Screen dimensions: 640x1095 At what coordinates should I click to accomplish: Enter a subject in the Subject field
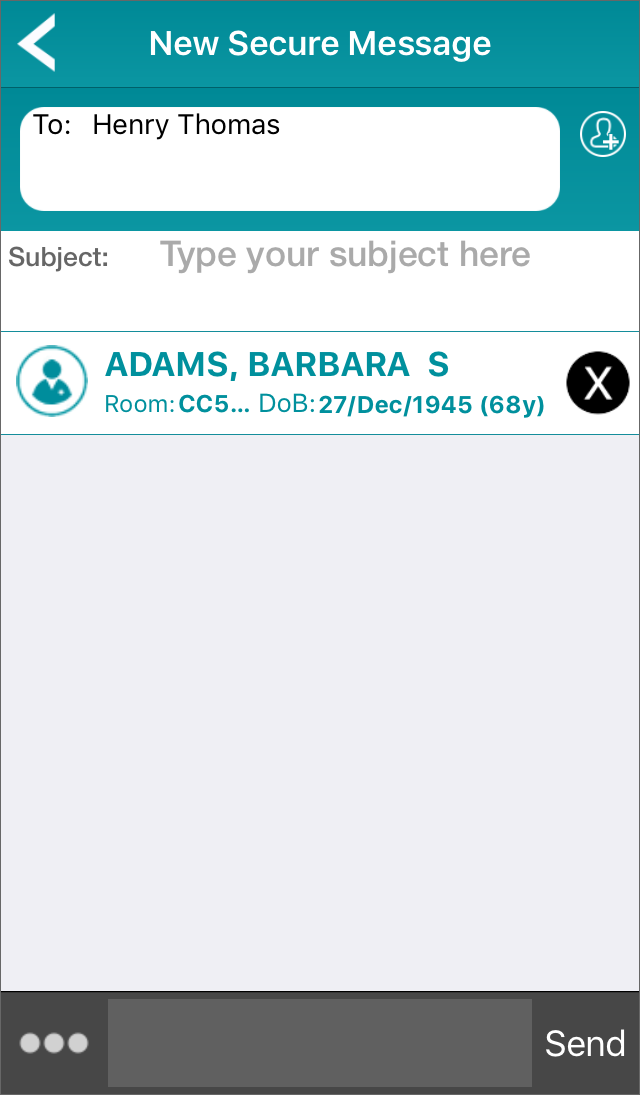click(345, 255)
